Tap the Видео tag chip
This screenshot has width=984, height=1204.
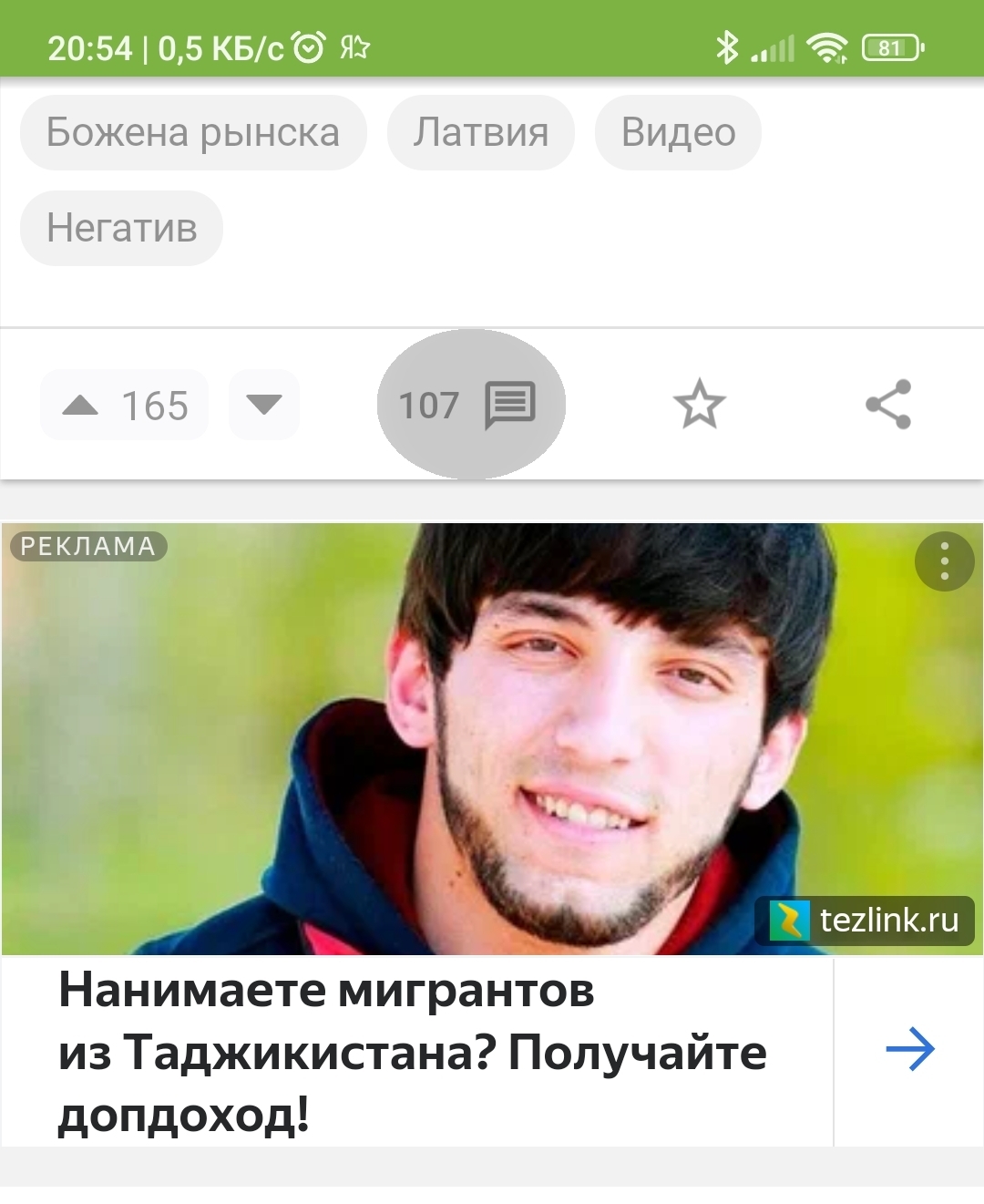[678, 133]
